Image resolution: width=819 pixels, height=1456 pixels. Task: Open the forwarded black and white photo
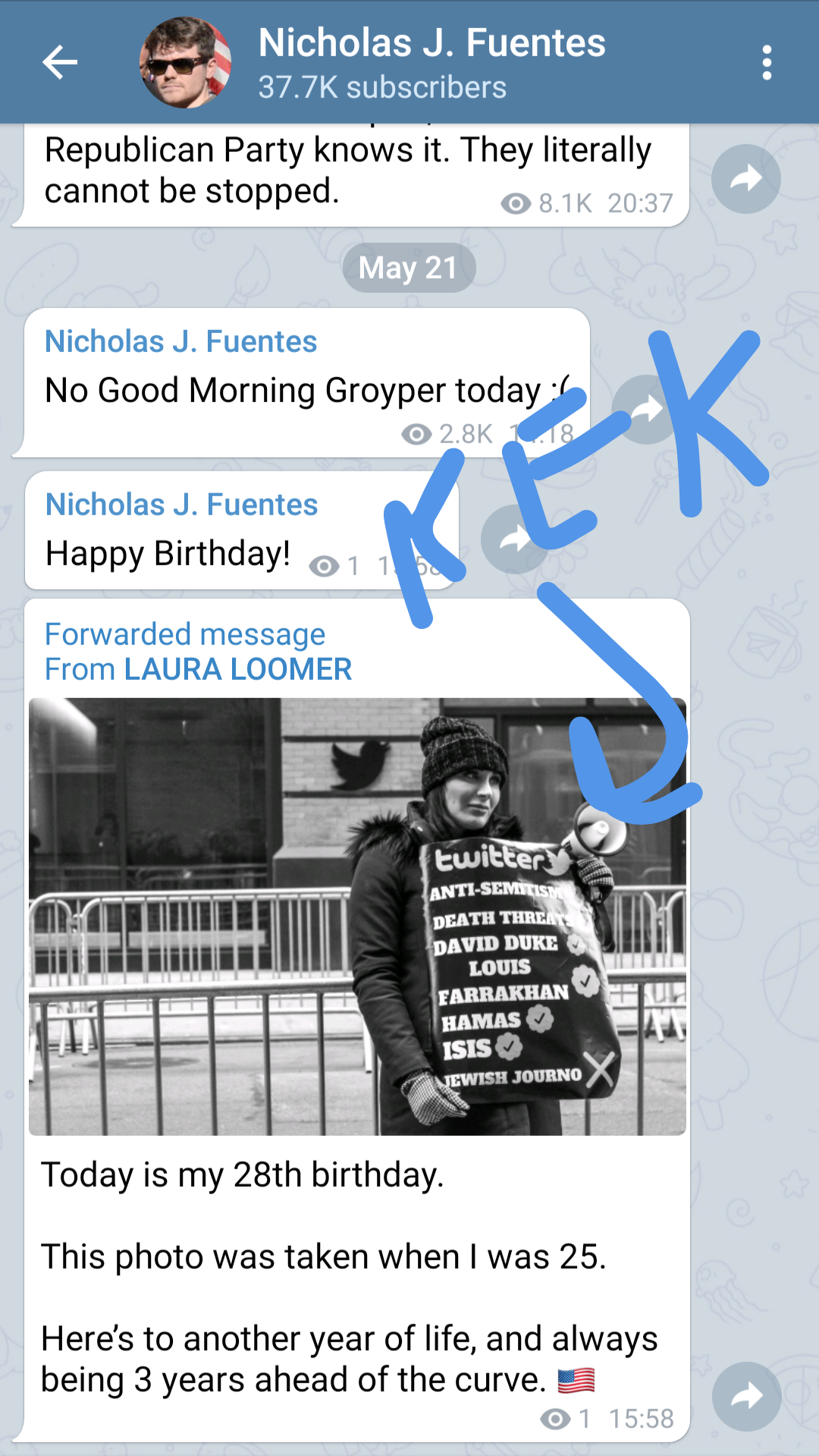(x=357, y=917)
